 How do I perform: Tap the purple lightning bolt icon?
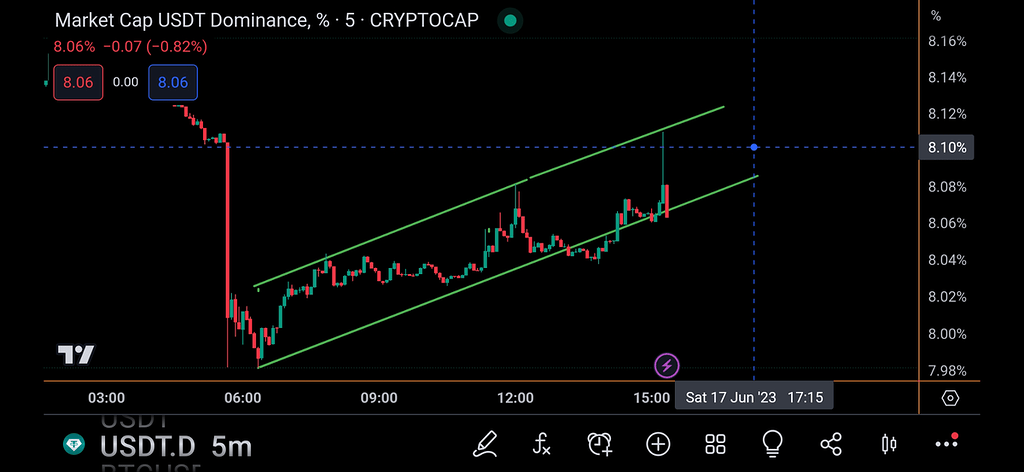(667, 365)
